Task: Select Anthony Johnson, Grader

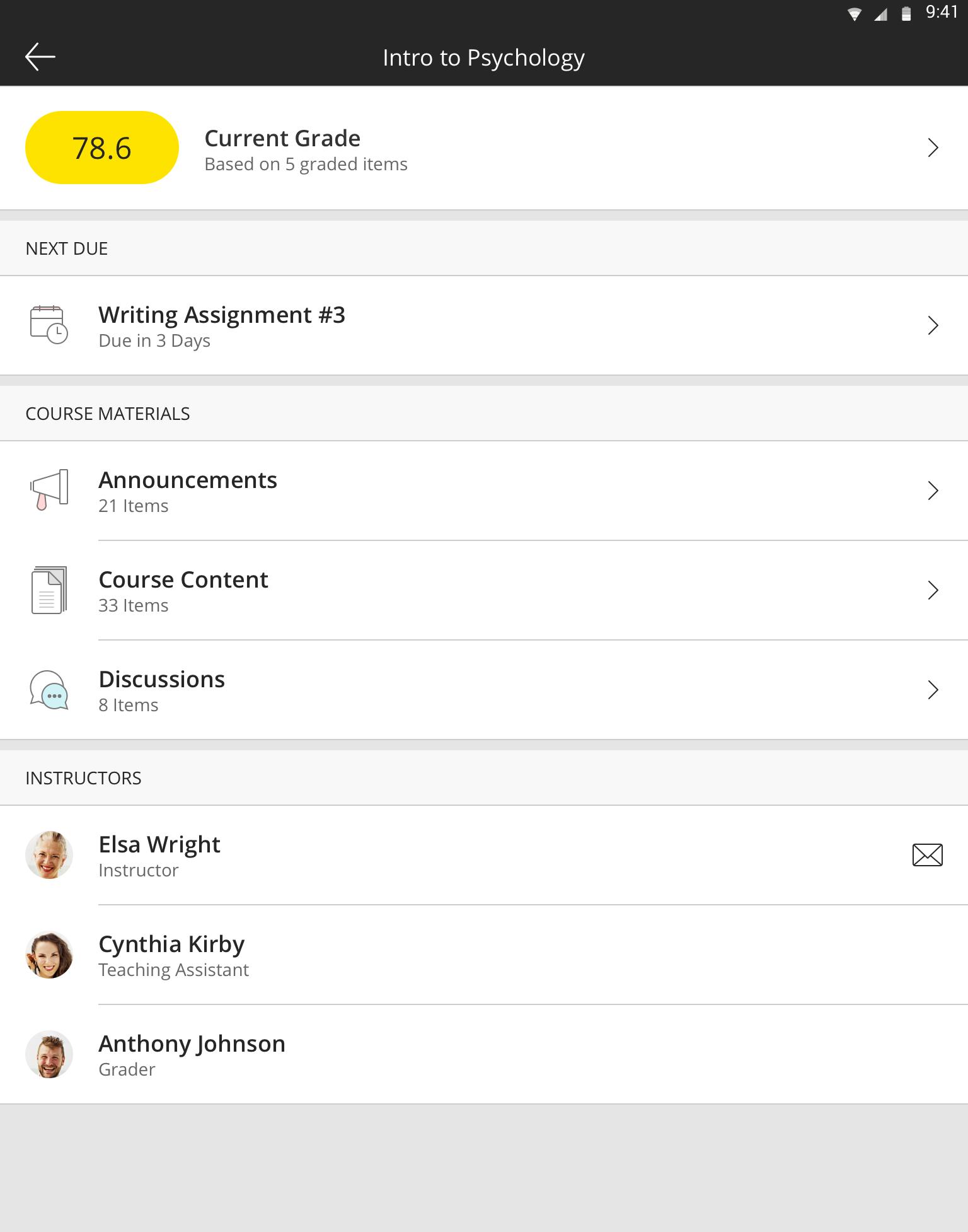Action: [483, 1055]
